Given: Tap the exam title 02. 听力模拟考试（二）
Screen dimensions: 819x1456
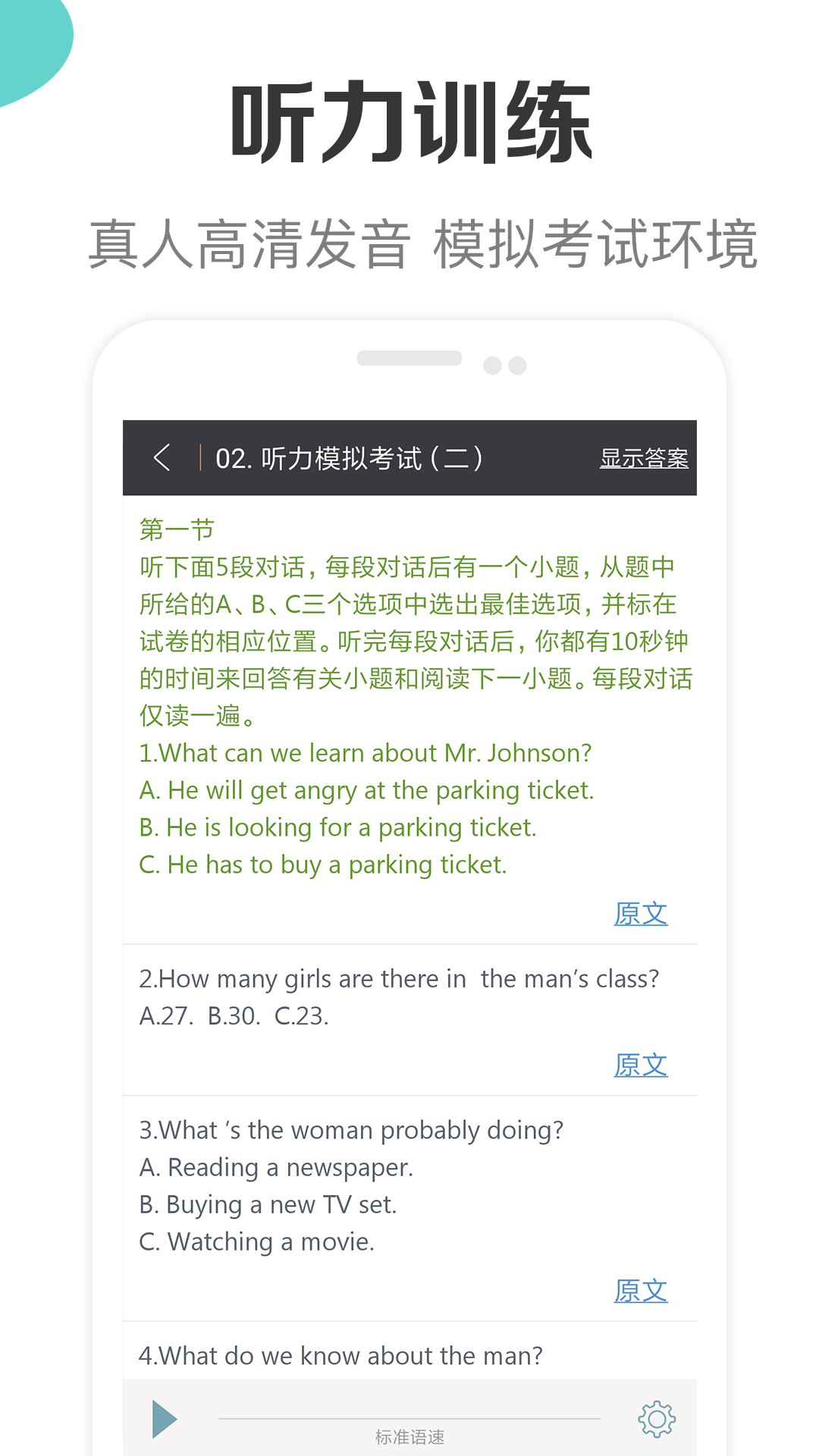Looking at the screenshot, I should [349, 458].
